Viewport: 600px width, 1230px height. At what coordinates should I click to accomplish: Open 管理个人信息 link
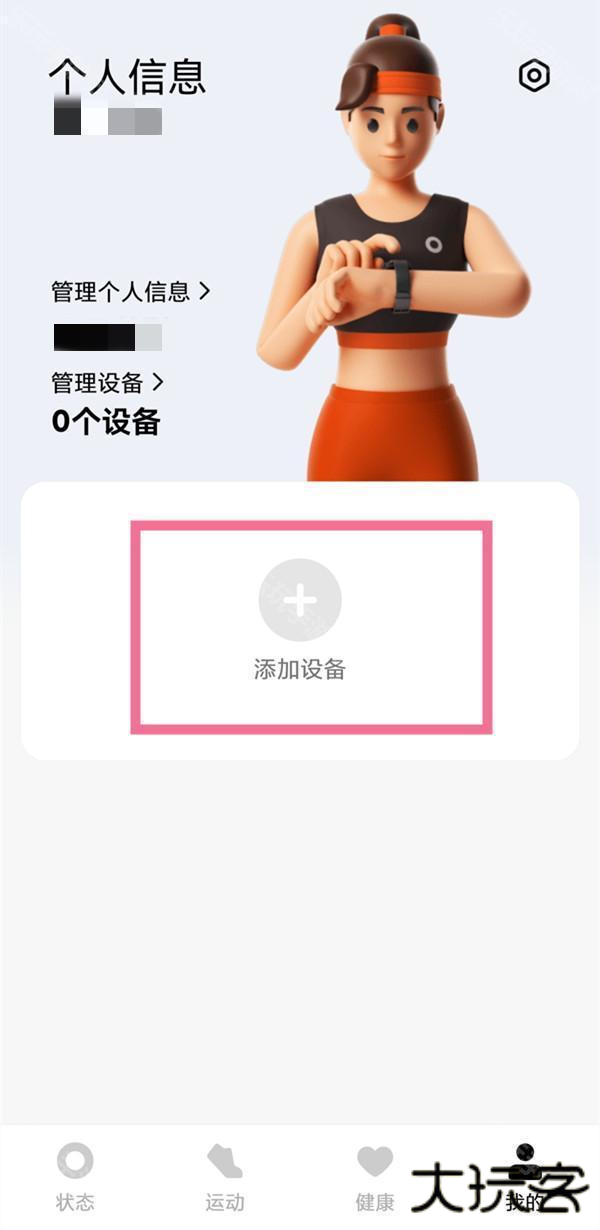coord(131,291)
